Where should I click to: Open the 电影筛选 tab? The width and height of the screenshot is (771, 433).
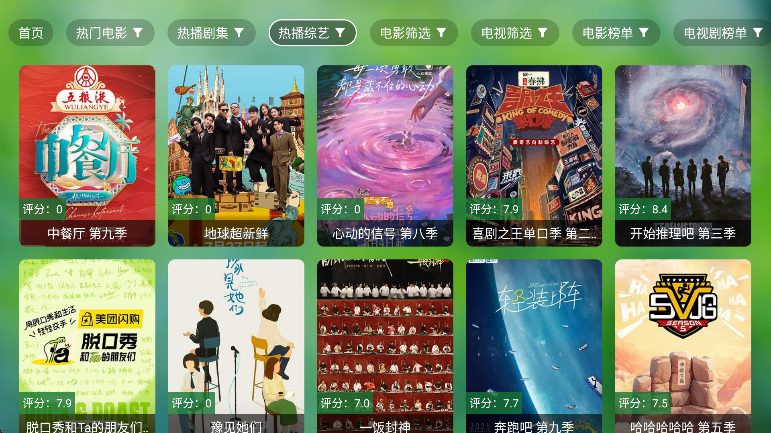[x=413, y=33]
